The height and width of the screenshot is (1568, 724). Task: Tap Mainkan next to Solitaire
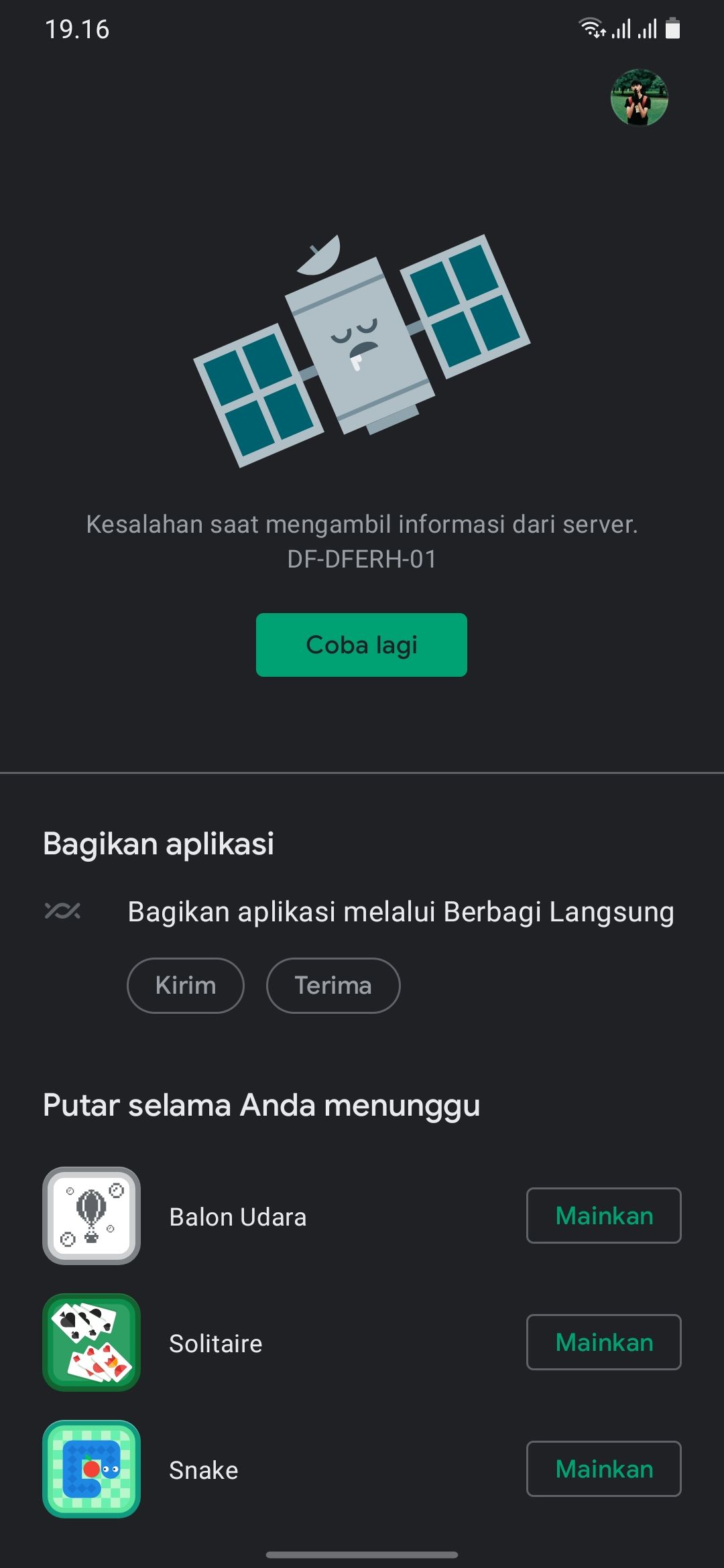(603, 1342)
